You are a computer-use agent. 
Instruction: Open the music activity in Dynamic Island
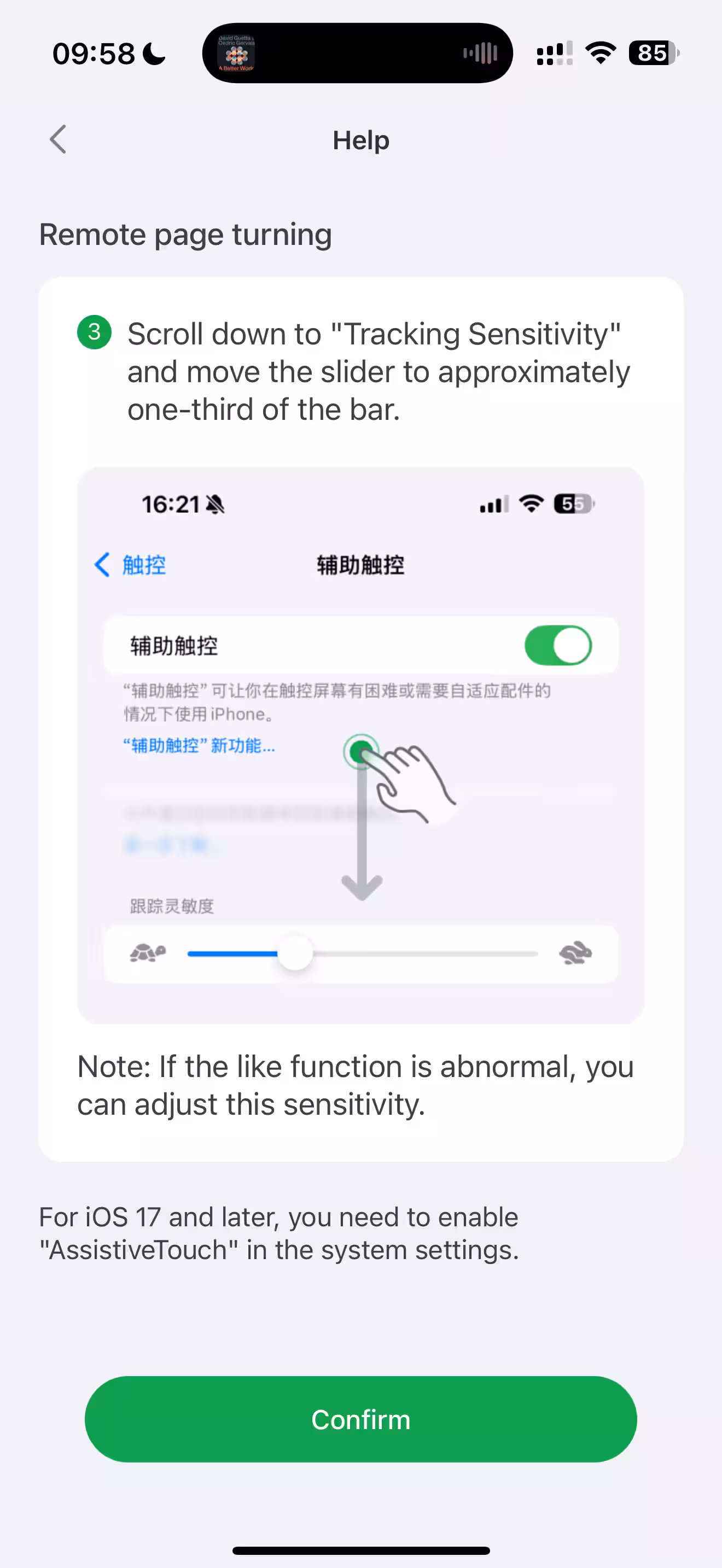coord(357,54)
